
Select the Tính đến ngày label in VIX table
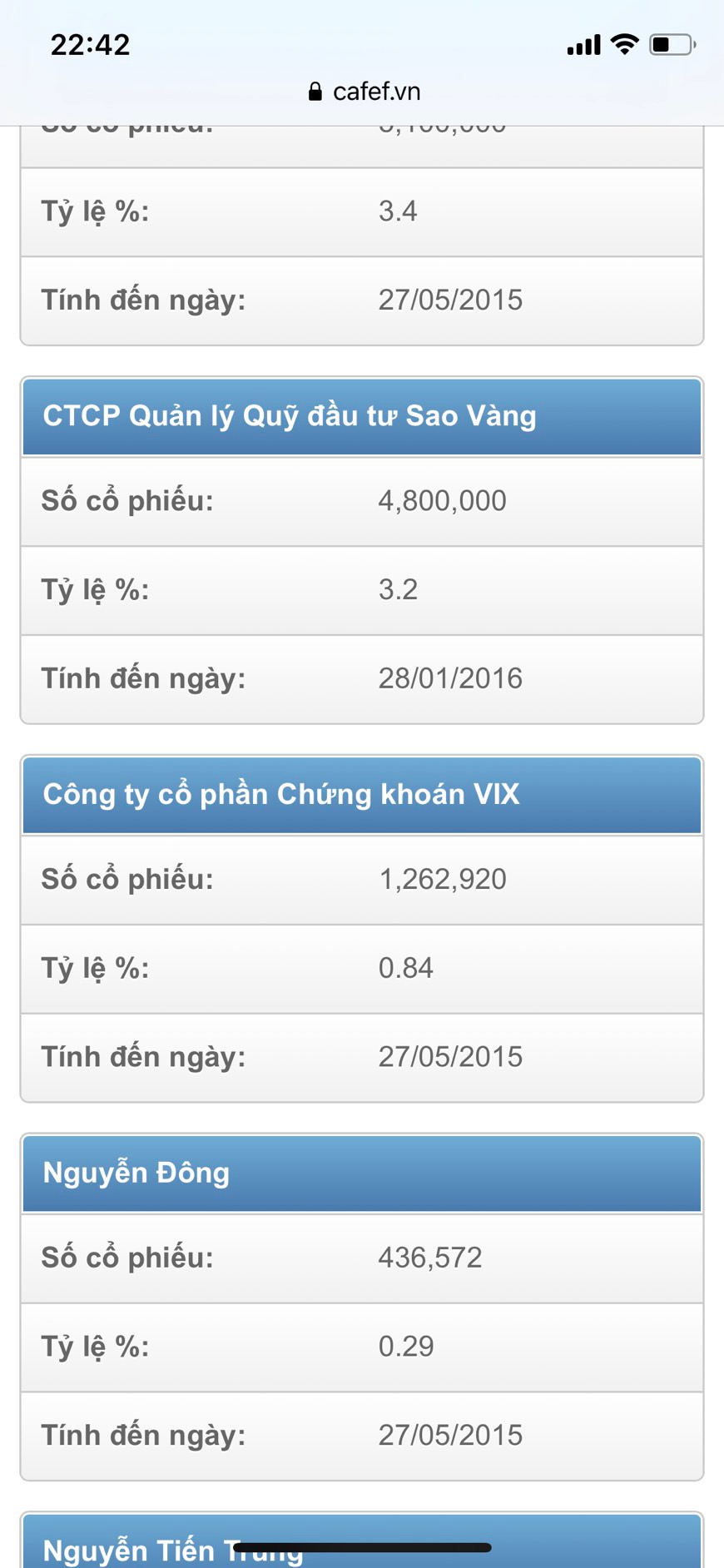click(143, 1056)
